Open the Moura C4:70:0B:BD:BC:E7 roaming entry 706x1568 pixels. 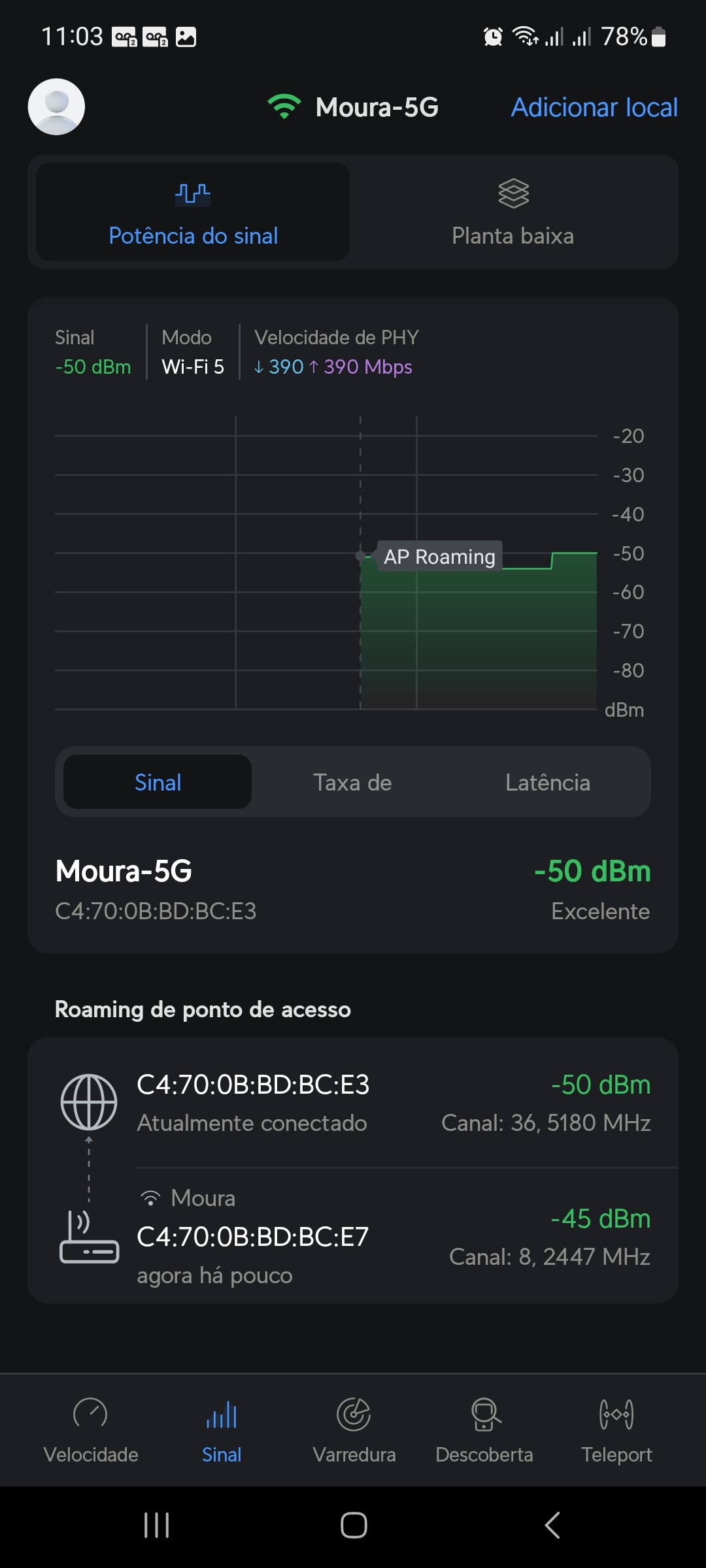click(353, 1235)
